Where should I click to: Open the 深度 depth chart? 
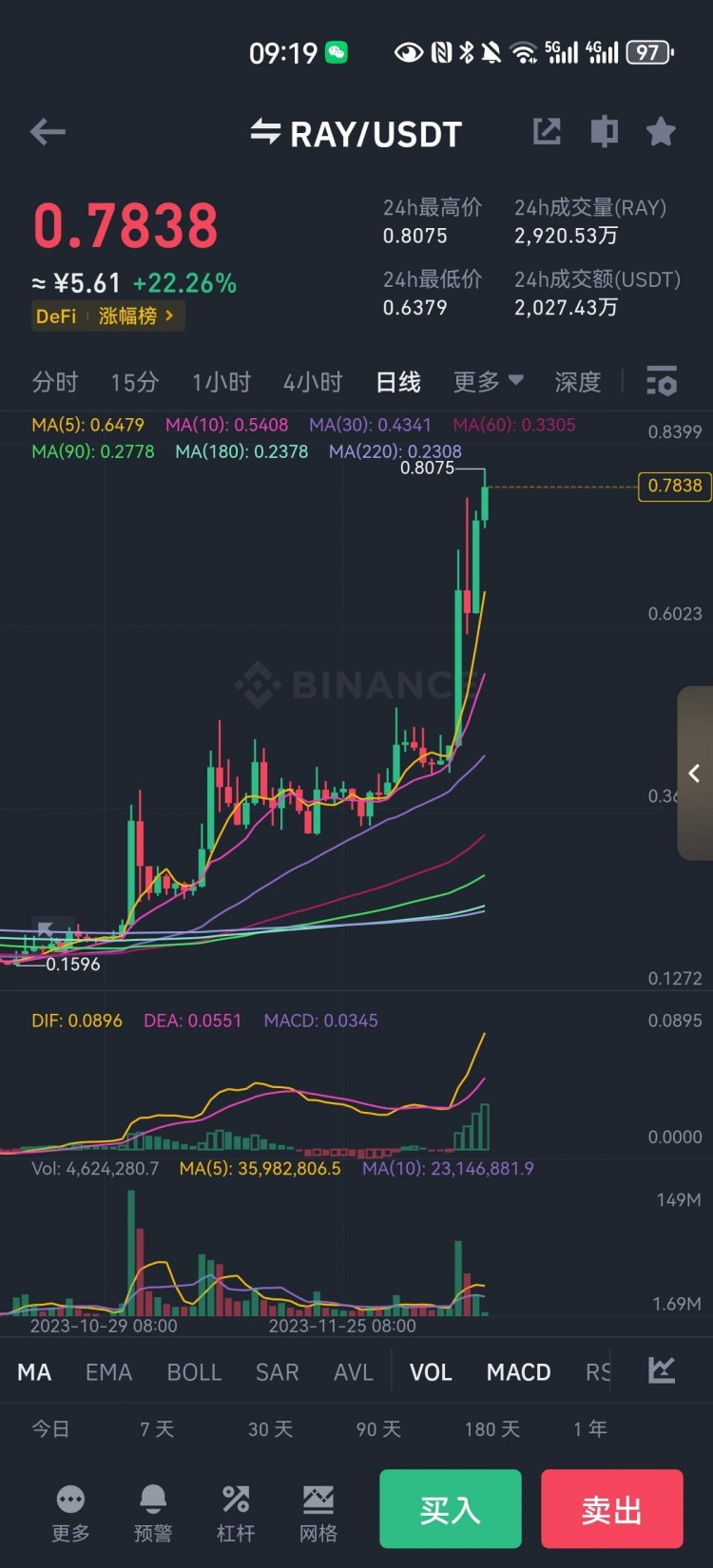577,382
